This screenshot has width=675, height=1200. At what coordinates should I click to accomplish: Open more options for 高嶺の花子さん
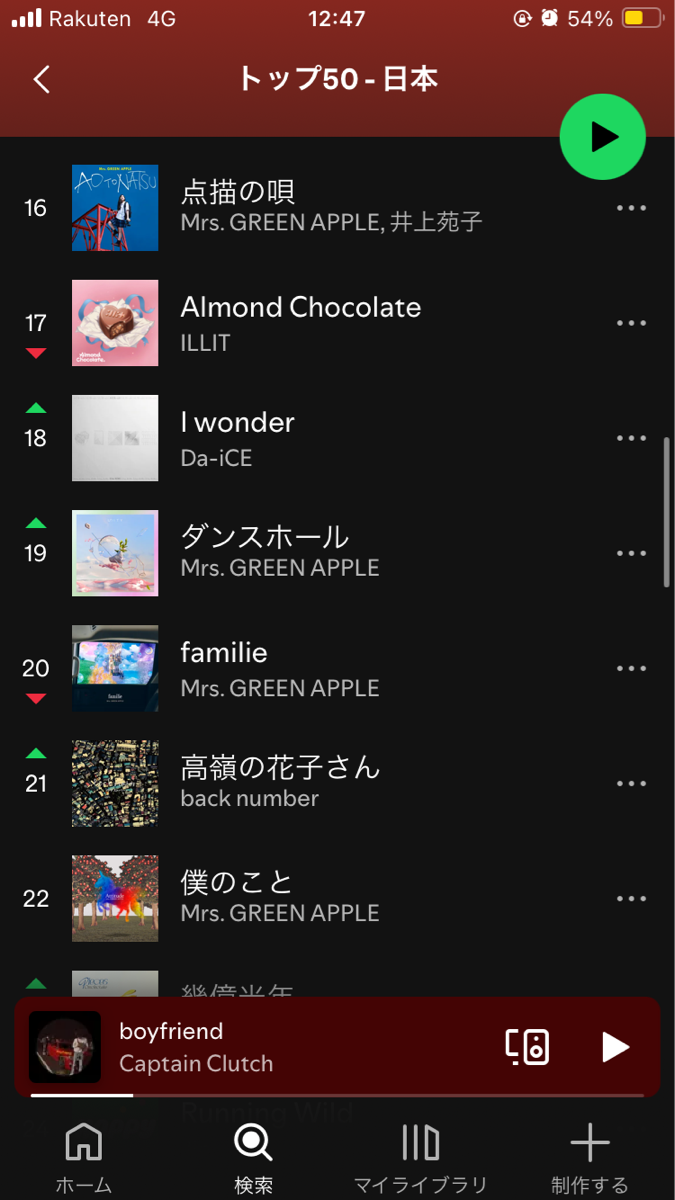coord(631,783)
